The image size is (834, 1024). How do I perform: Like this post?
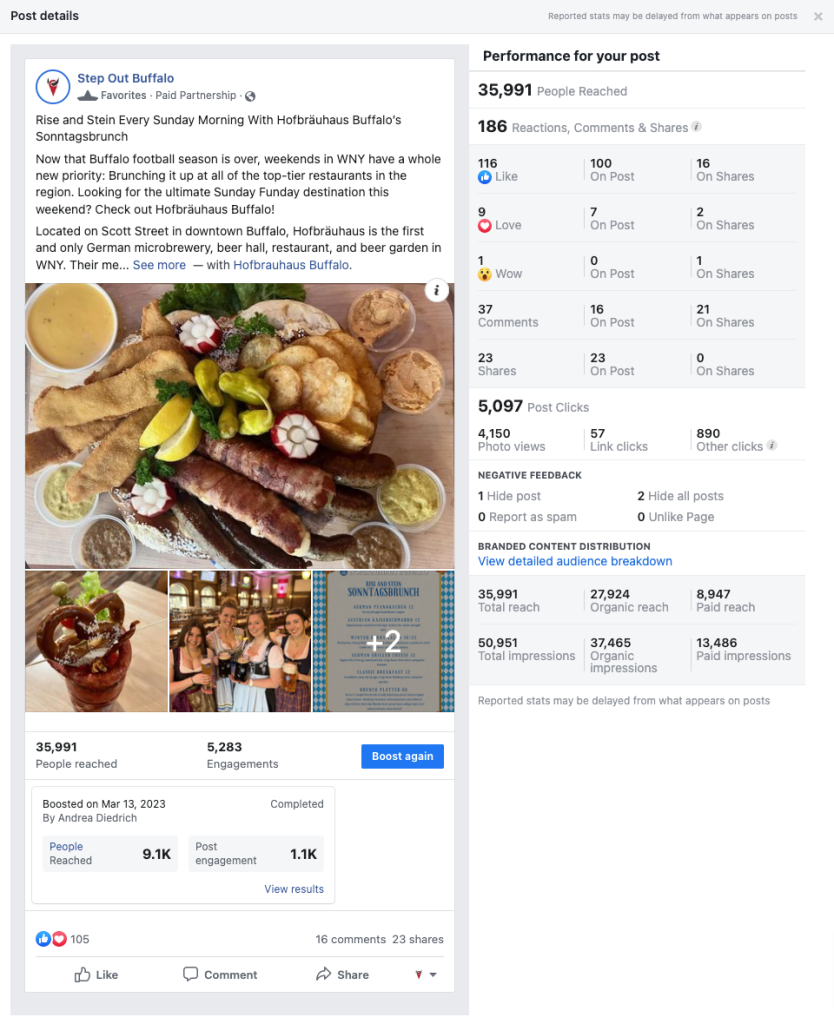coord(96,974)
